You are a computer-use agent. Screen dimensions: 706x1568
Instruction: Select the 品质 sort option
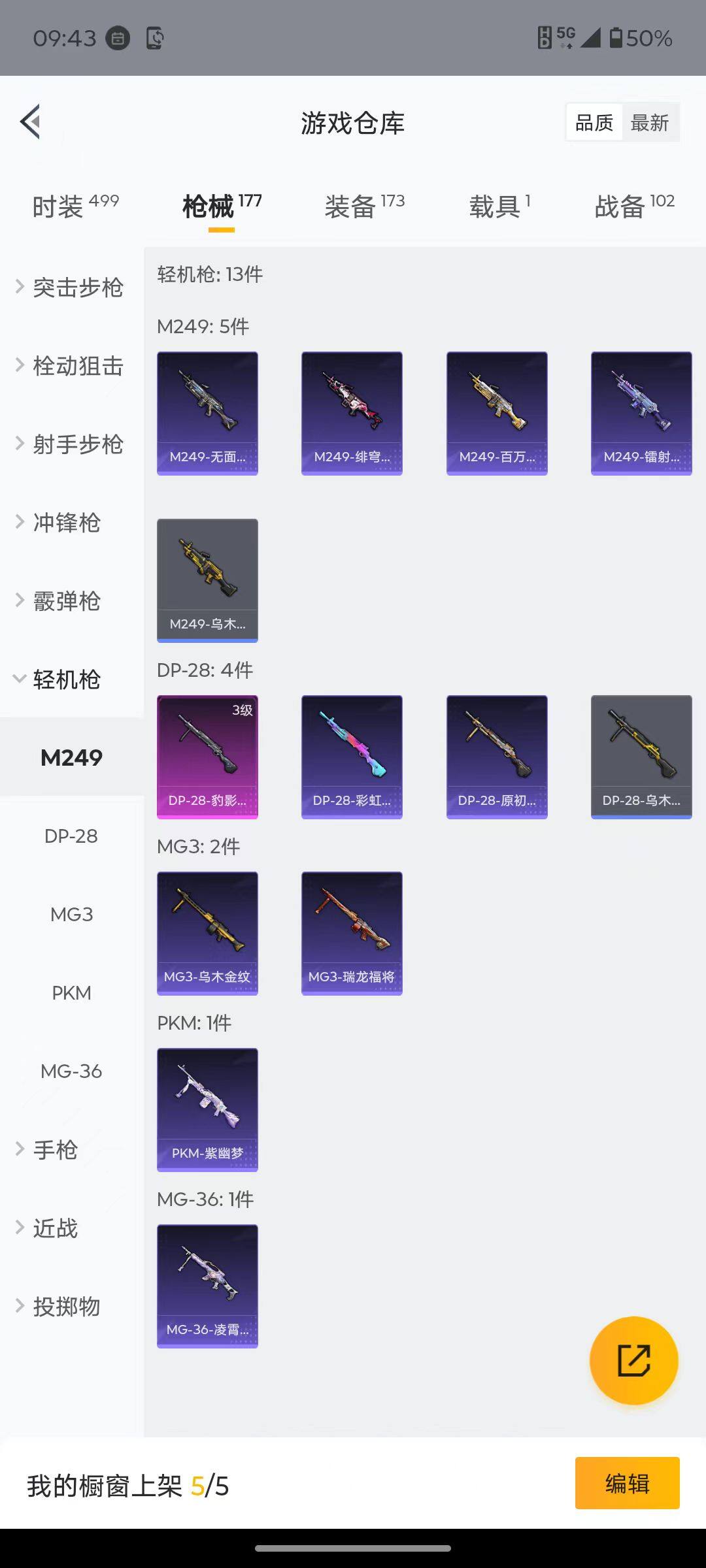[x=594, y=122]
